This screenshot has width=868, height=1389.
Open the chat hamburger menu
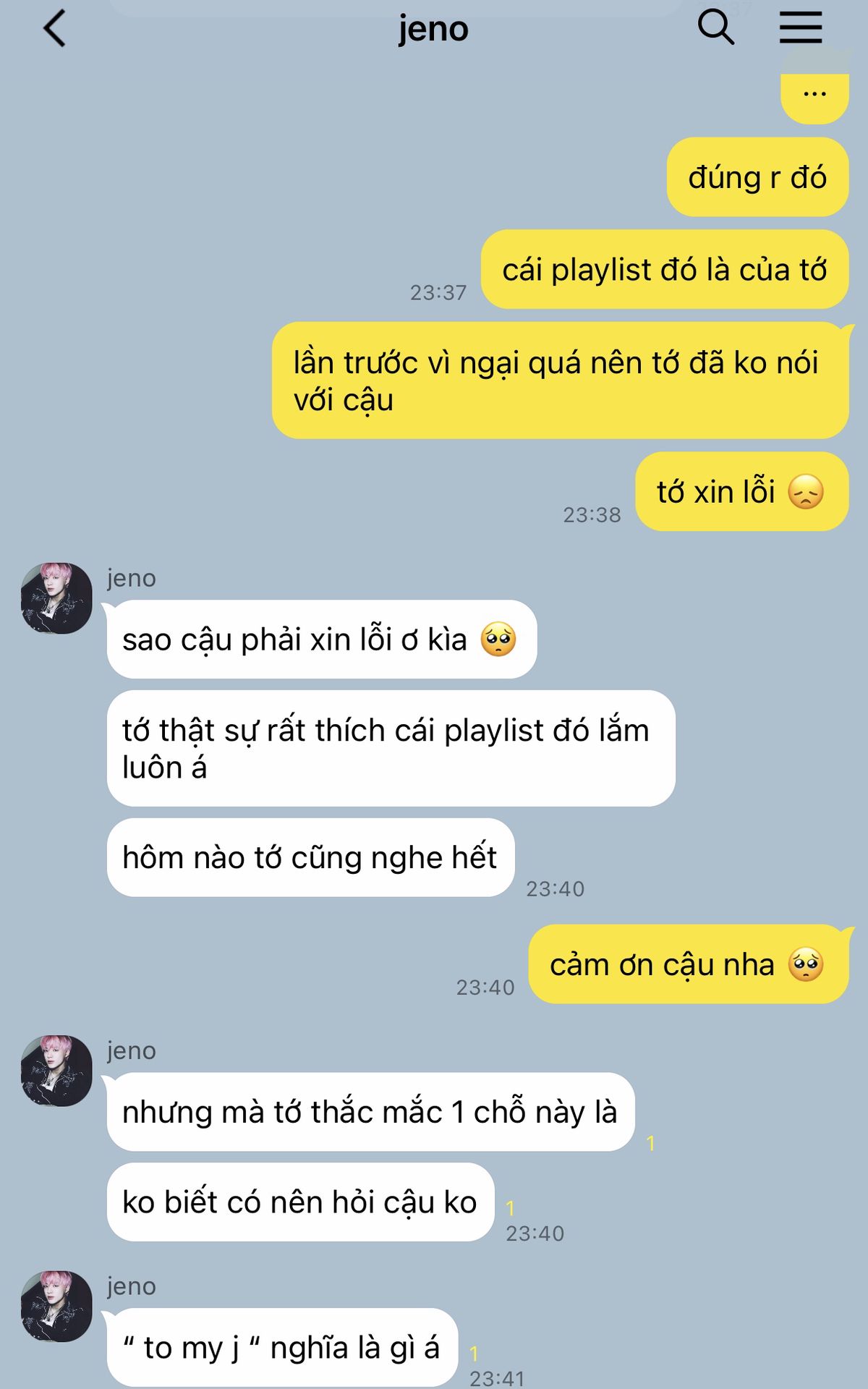point(800,27)
